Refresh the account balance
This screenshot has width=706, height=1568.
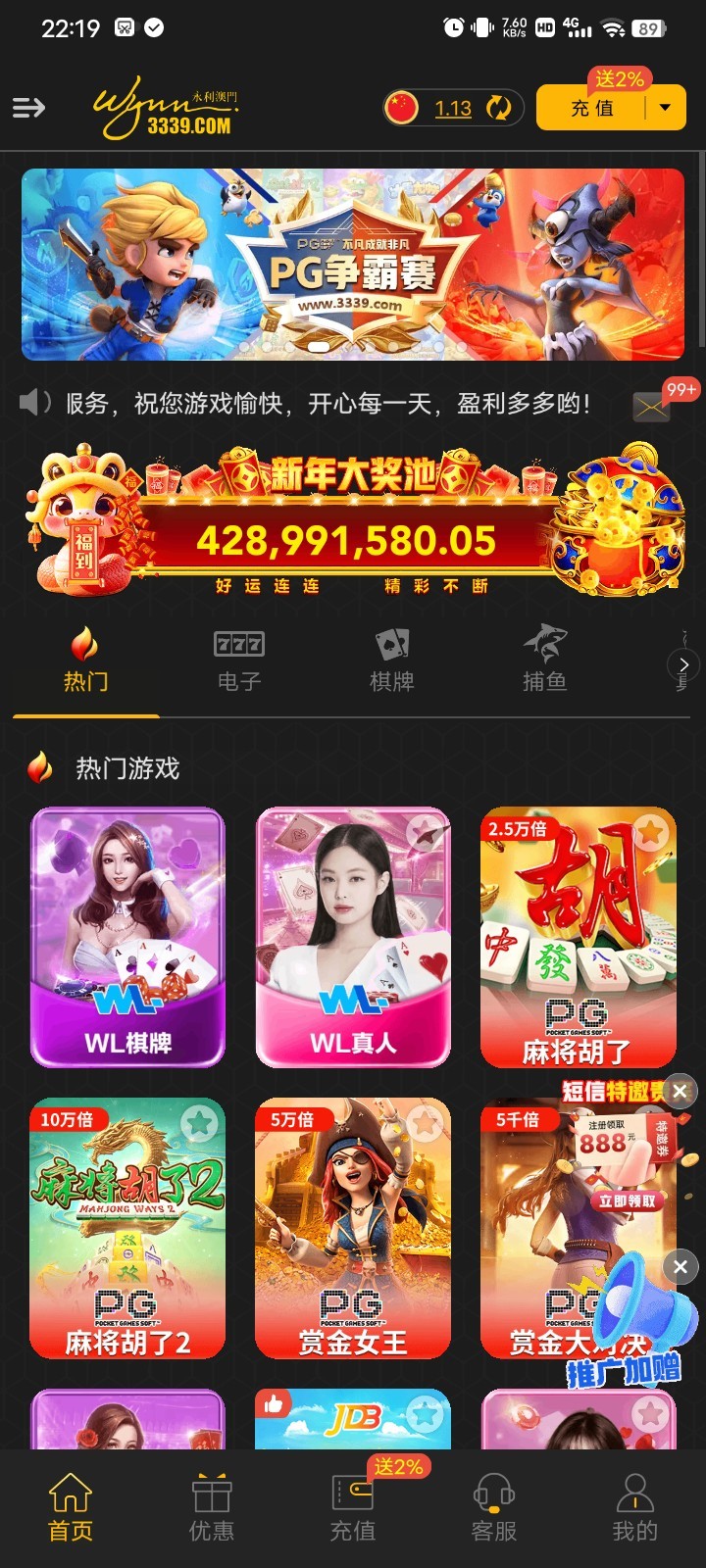[x=499, y=108]
